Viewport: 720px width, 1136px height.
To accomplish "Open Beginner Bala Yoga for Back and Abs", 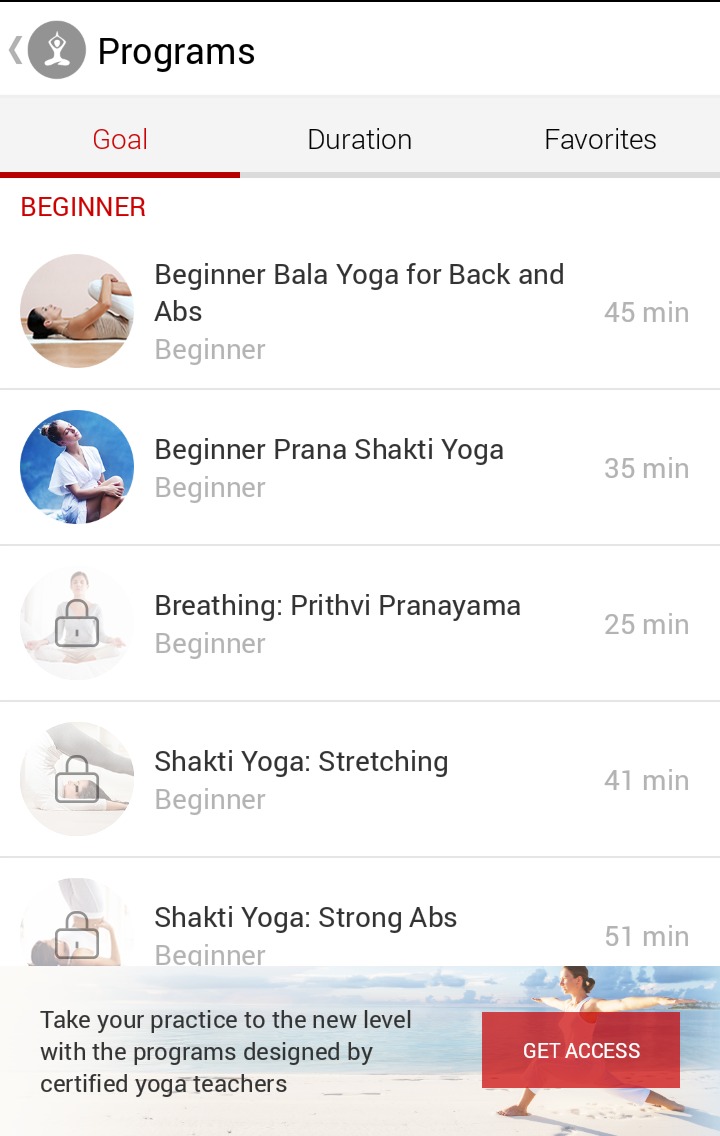I will click(x=359, y=311).
